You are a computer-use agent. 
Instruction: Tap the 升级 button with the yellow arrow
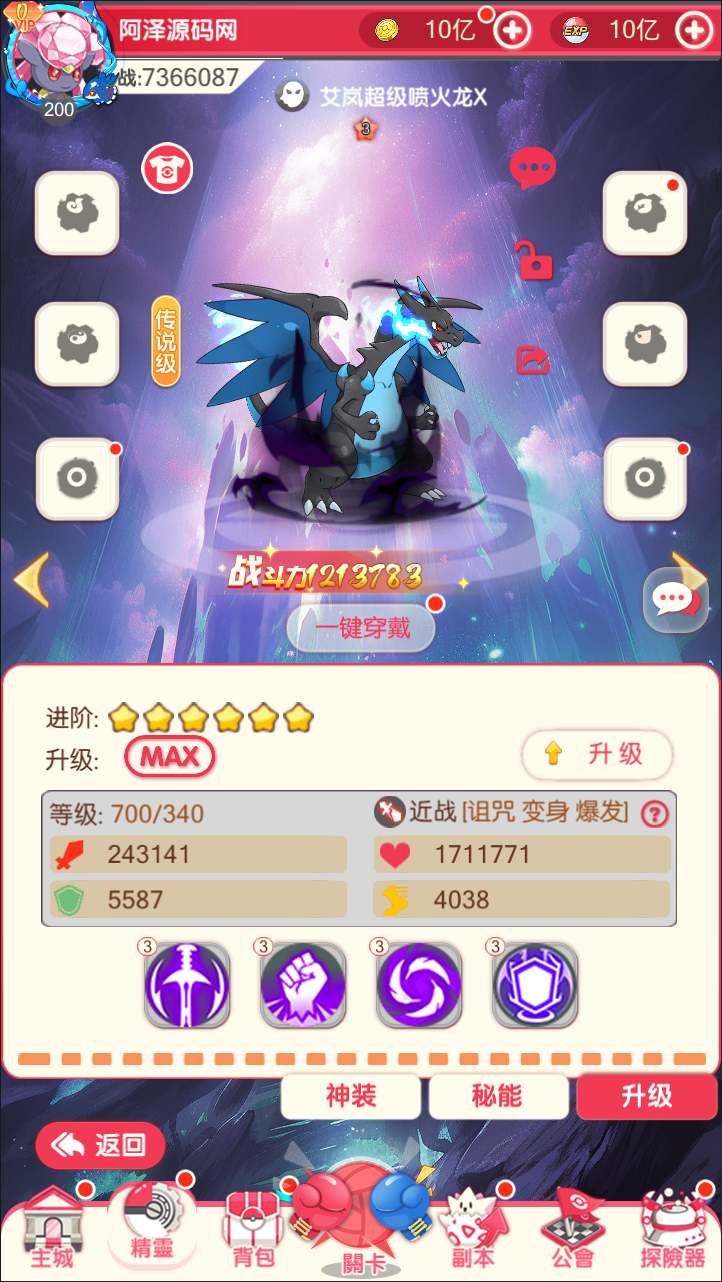[597, 754]
